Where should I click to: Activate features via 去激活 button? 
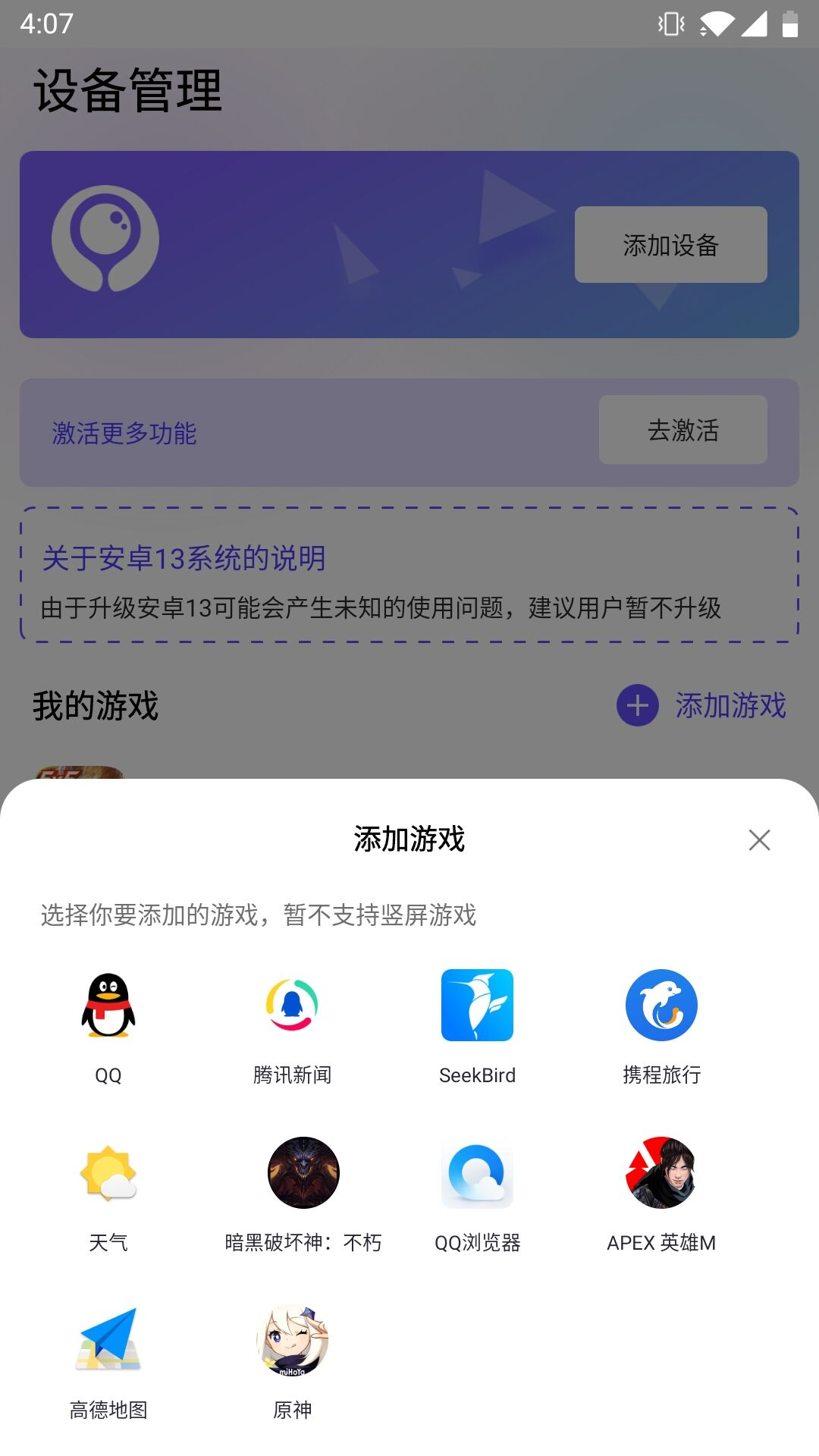[681, 430]
